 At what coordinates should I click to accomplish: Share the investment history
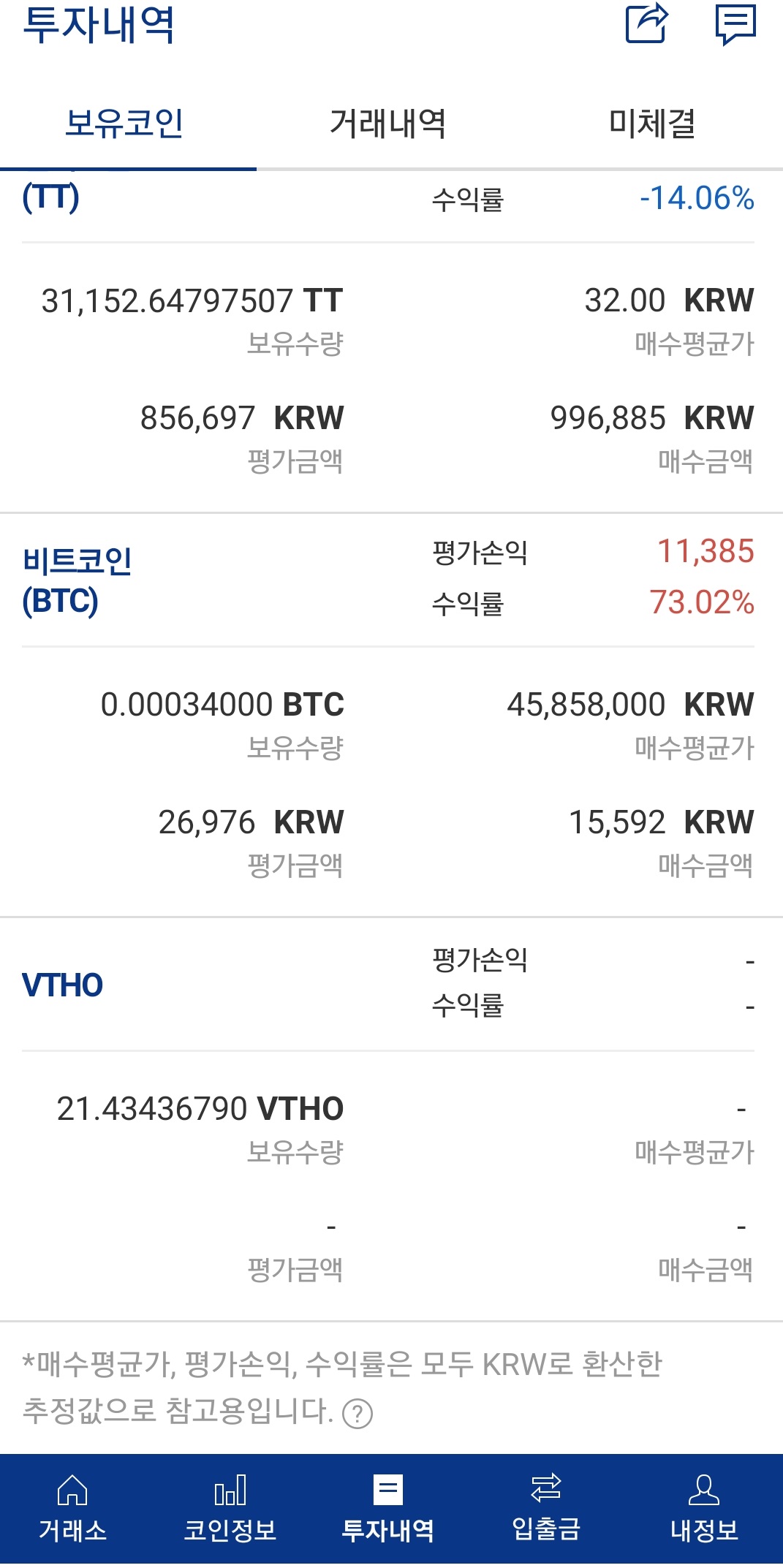pyautogui.click(x=647, y=23)
